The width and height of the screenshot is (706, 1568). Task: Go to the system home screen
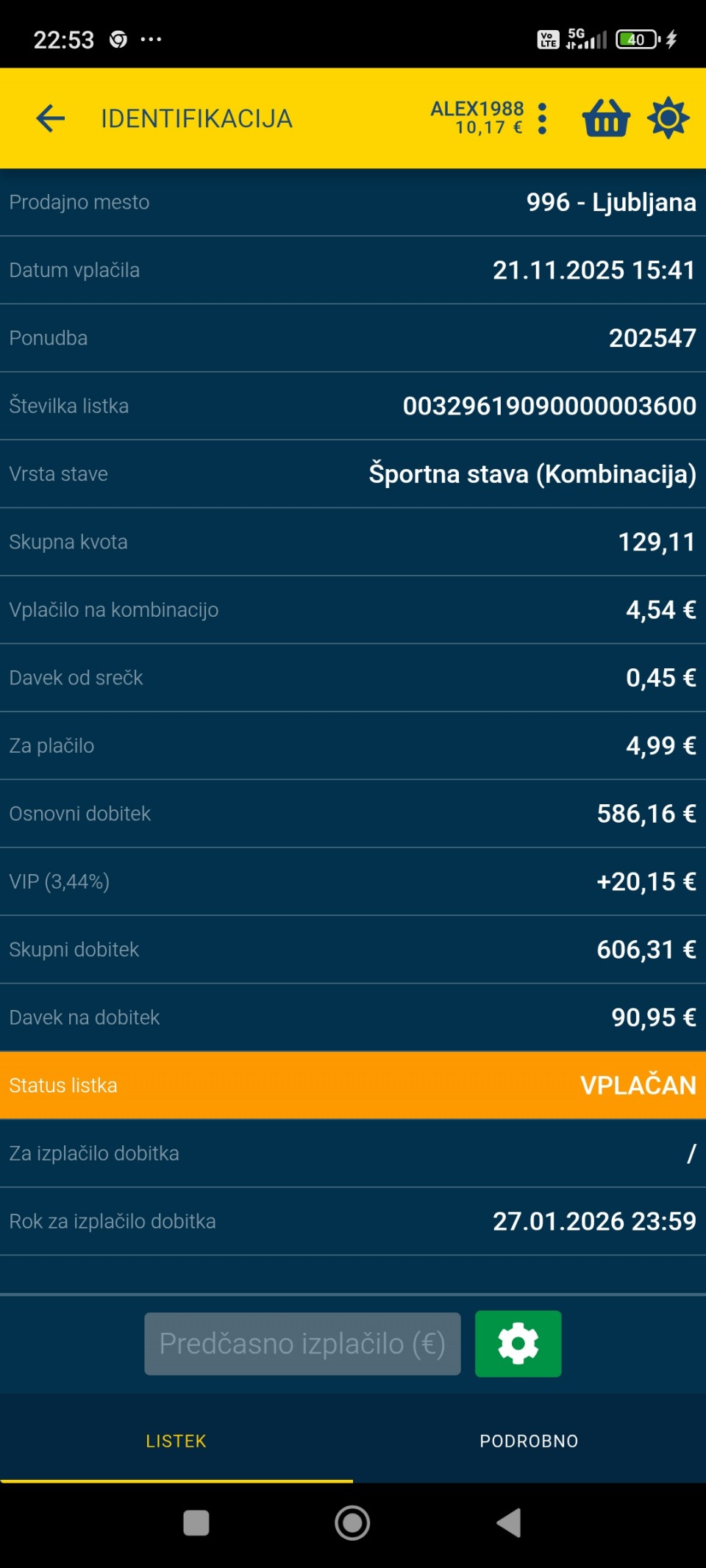(352, 1523)
